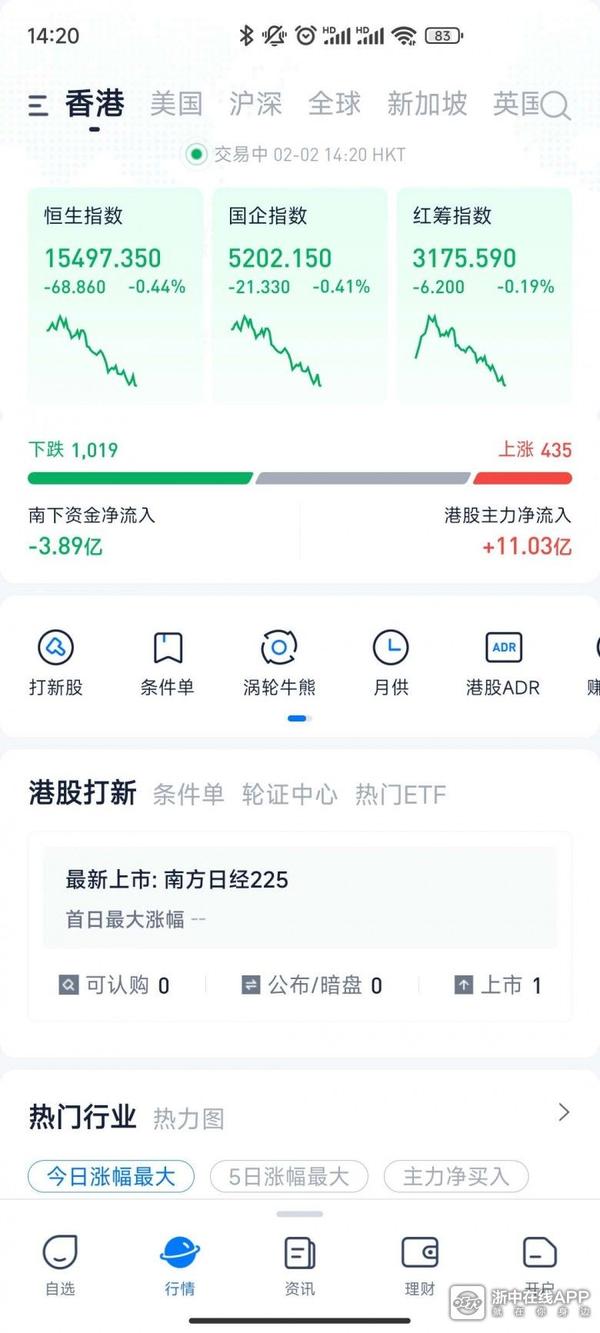Open the 打新股 shortcut
The image size is (600, 1333).
click(x=56, y=662)
